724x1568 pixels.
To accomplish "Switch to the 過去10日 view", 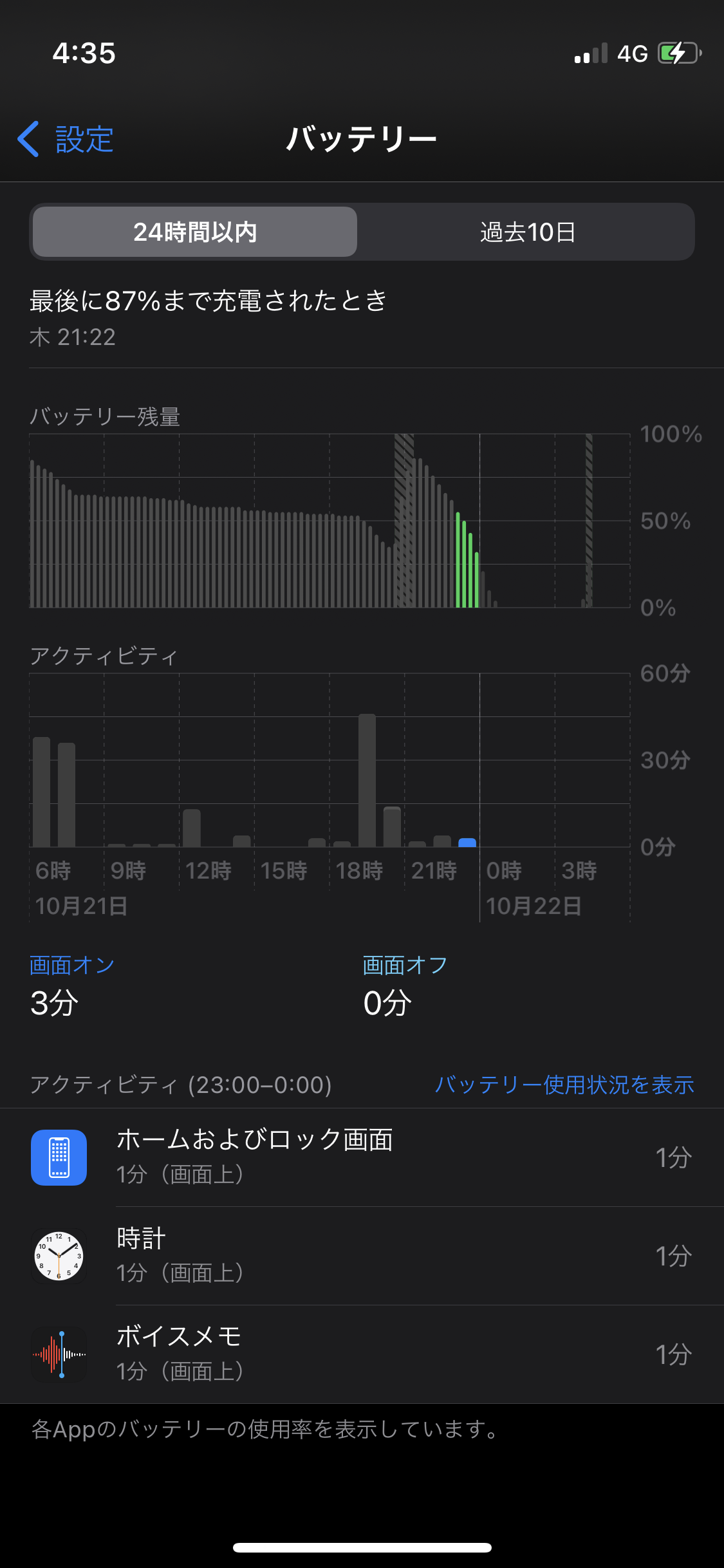I will point(527,232).
